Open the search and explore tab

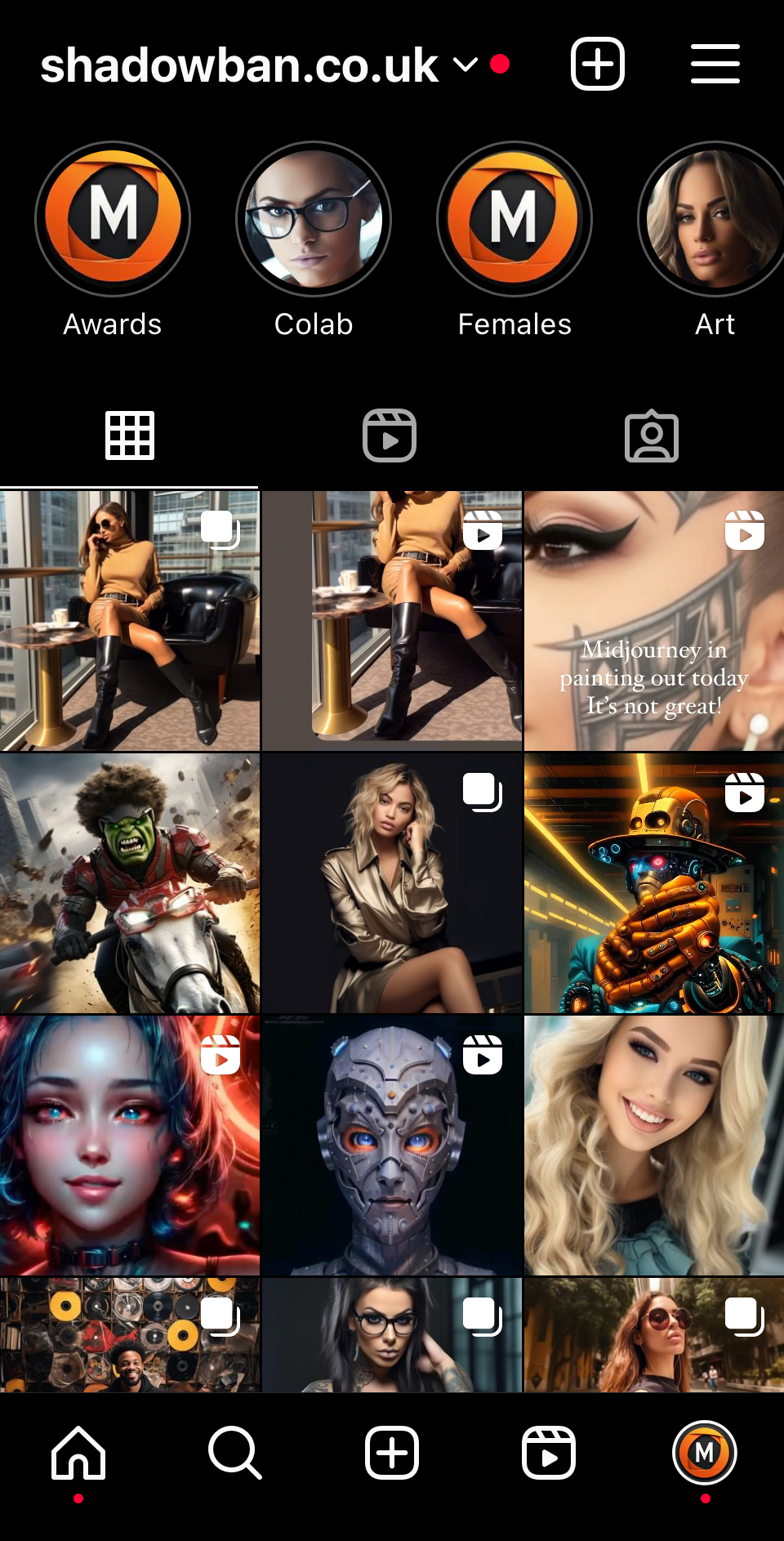point(234,1454)
